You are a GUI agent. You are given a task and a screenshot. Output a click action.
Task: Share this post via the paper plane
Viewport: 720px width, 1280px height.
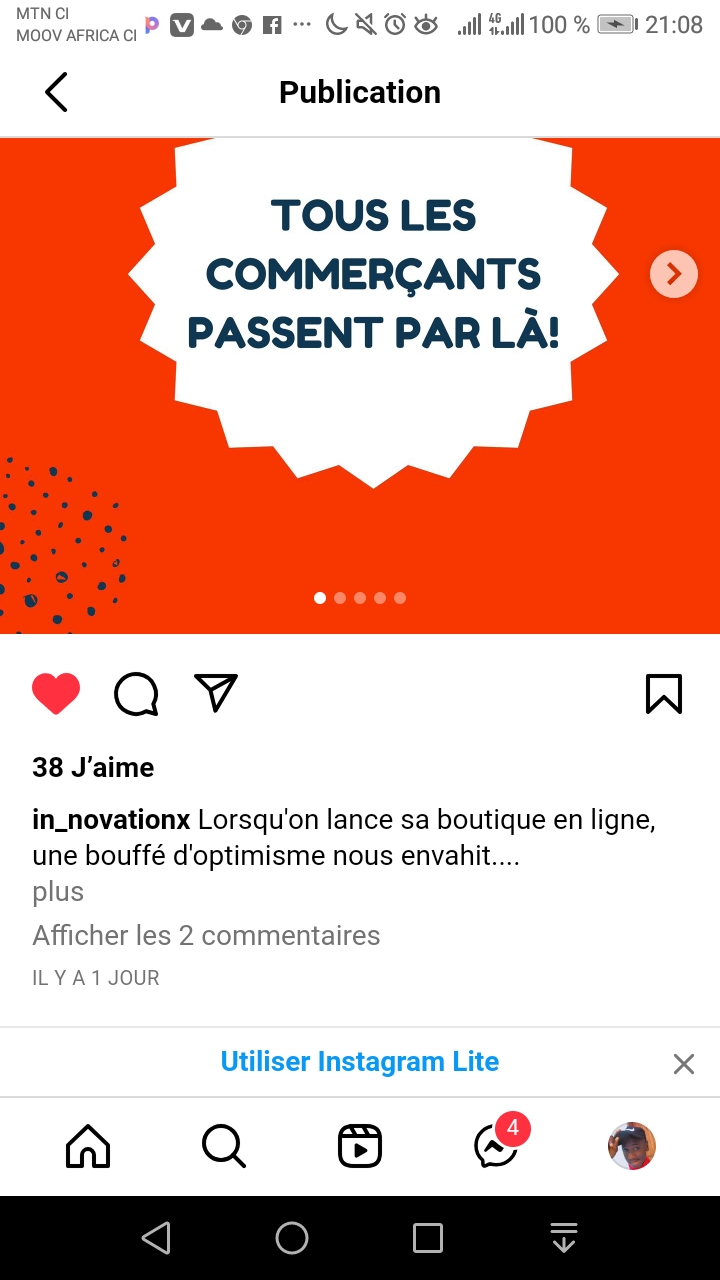tap(216, 693)
